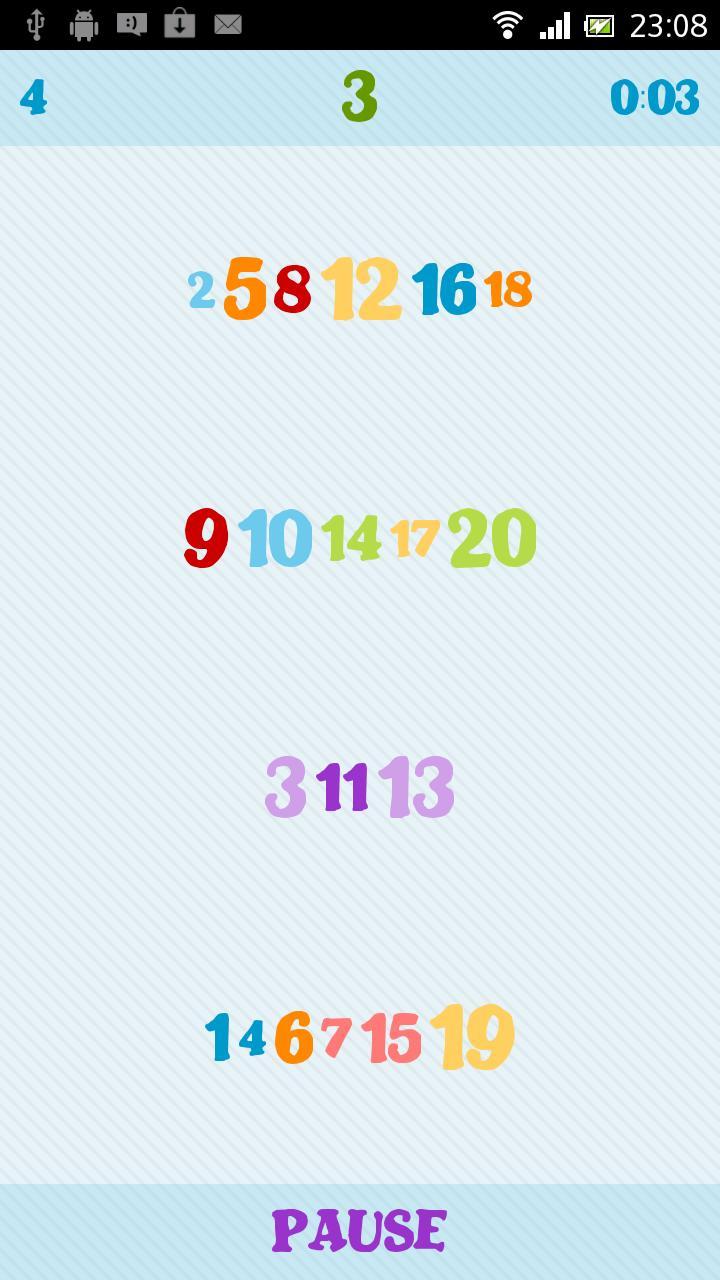The width and height of the screenshot is (720, 1280).
Task: Tap the red number 9
Action: (206, 538)
